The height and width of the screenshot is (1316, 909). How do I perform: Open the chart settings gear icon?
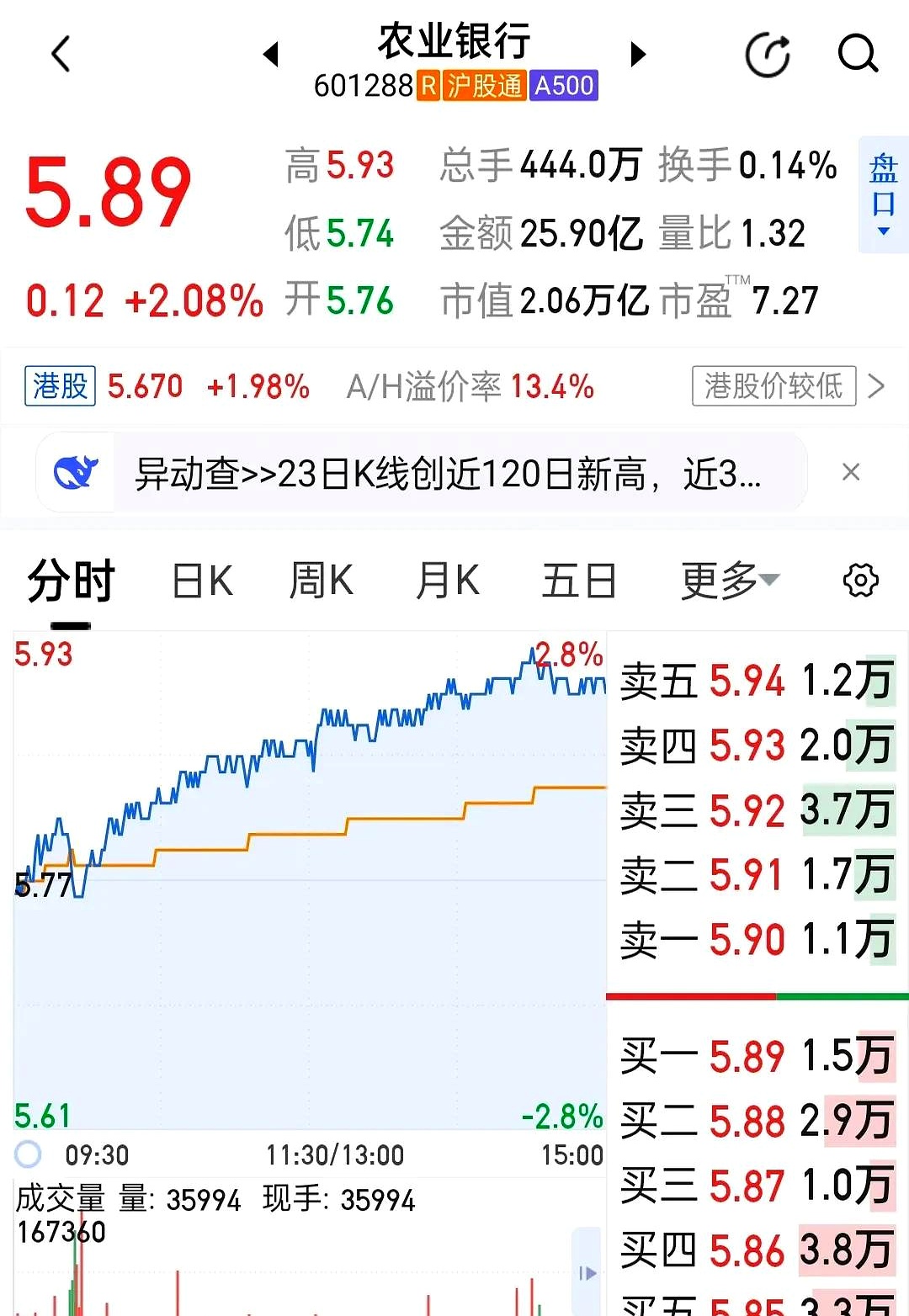859,580
